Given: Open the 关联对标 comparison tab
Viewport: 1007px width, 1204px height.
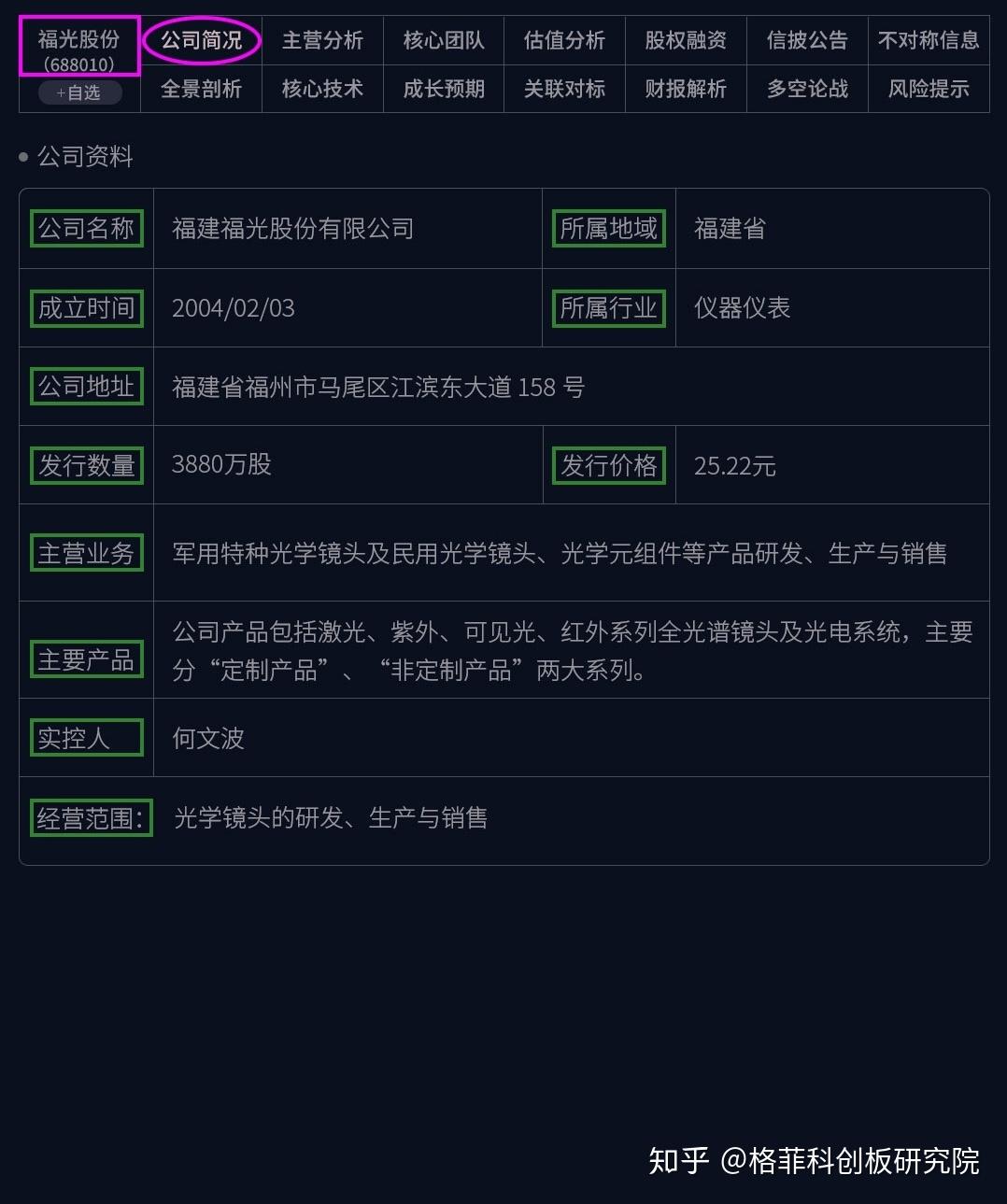Looking at the screenshot, I should 564,89.
